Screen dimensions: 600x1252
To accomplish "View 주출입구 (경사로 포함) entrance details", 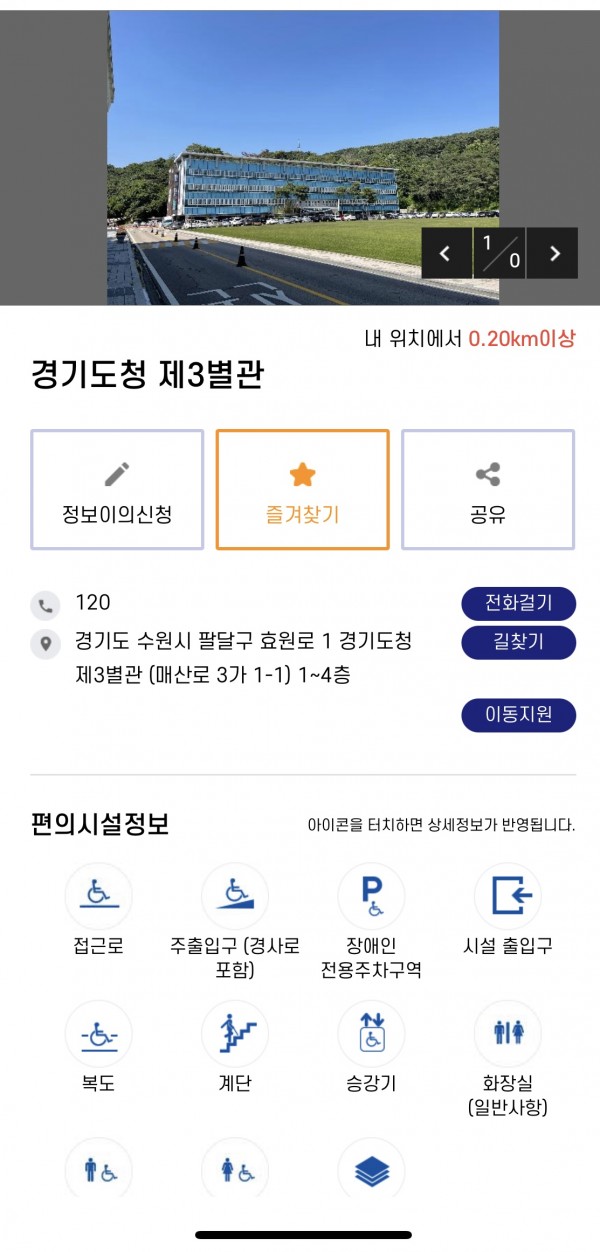I will (x=235, y=896).
